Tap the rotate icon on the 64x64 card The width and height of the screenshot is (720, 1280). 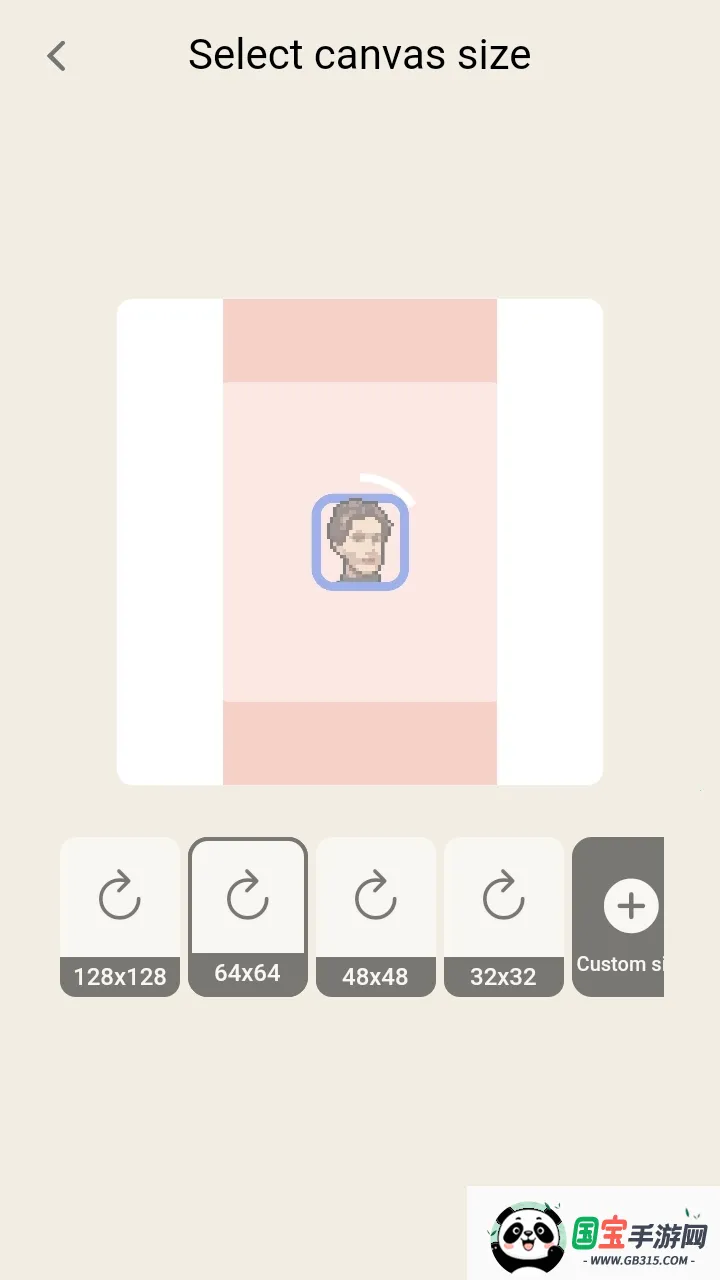[x=247, y=897]
